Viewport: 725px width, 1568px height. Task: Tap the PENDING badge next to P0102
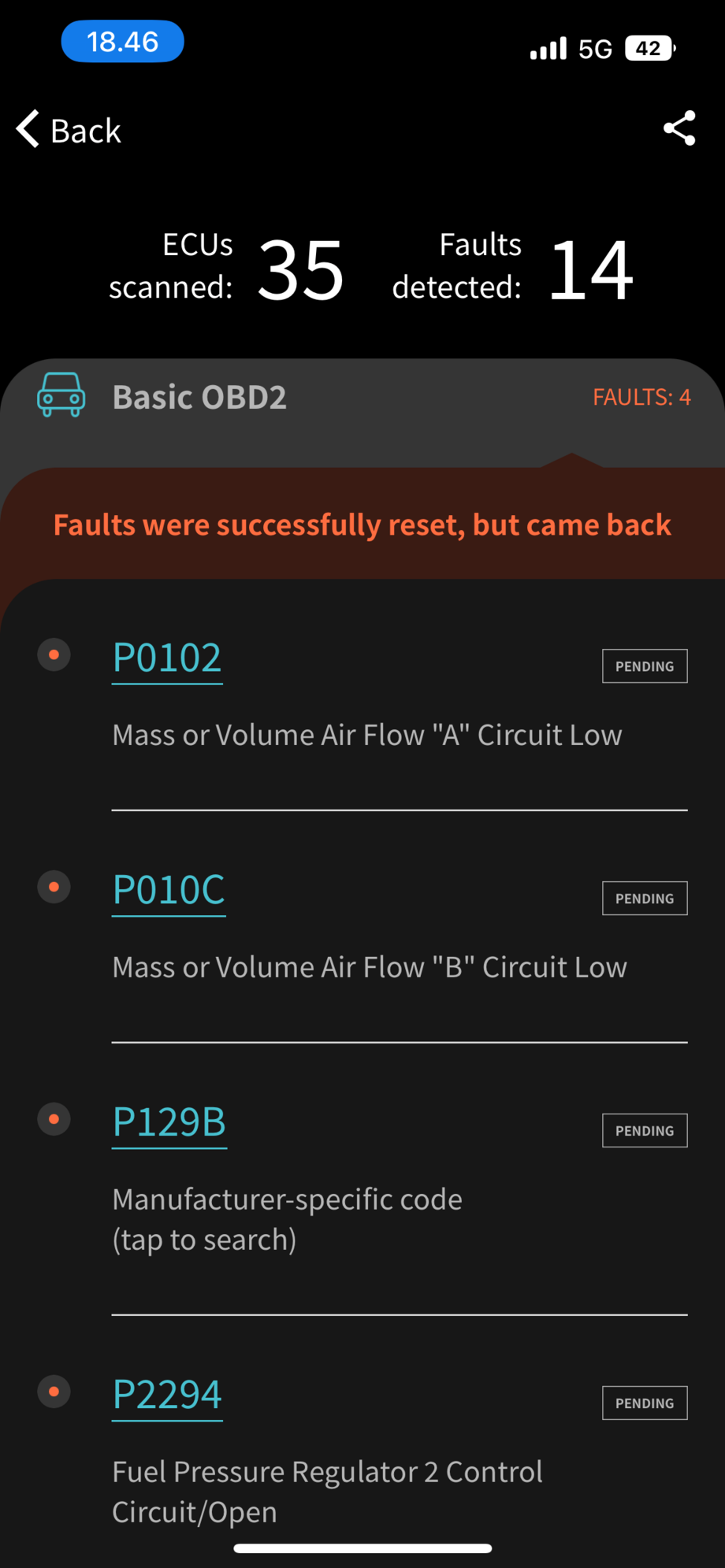644,665
